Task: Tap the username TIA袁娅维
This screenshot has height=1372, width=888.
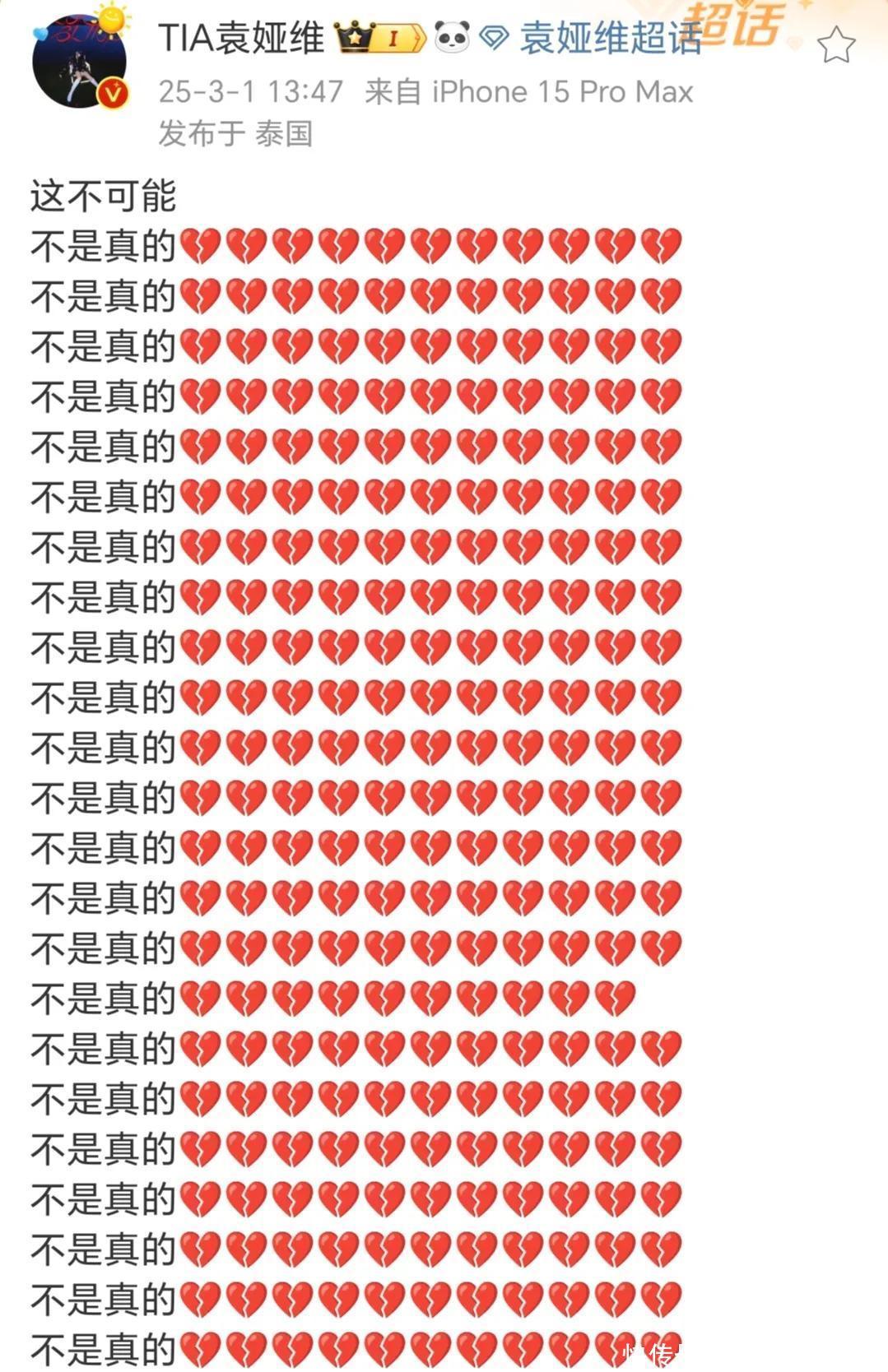Action: click(241, 38)
